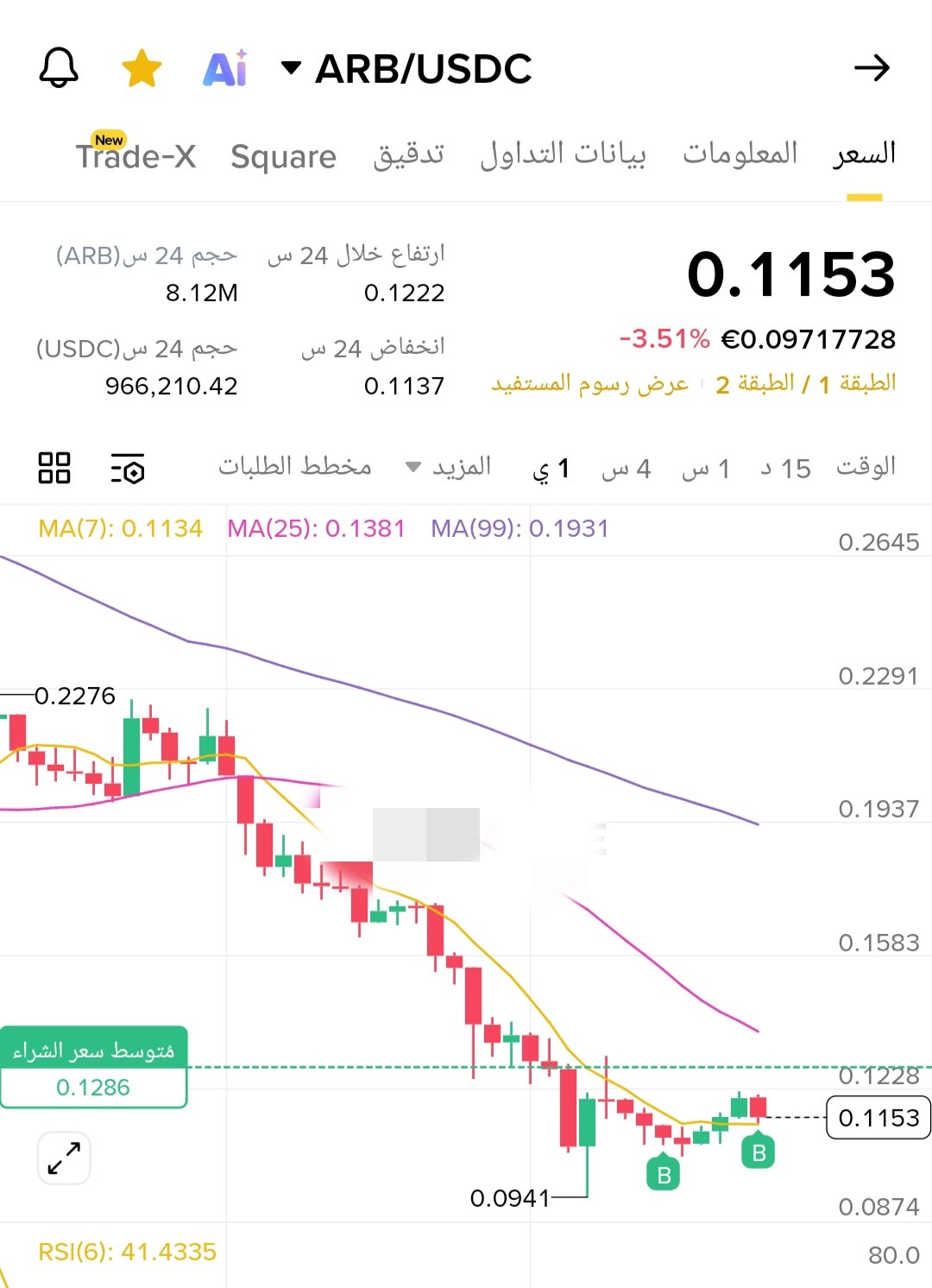This screenshot has width=932, height=1288.
Task: Open the price alert bell
Action: [59, 68]
